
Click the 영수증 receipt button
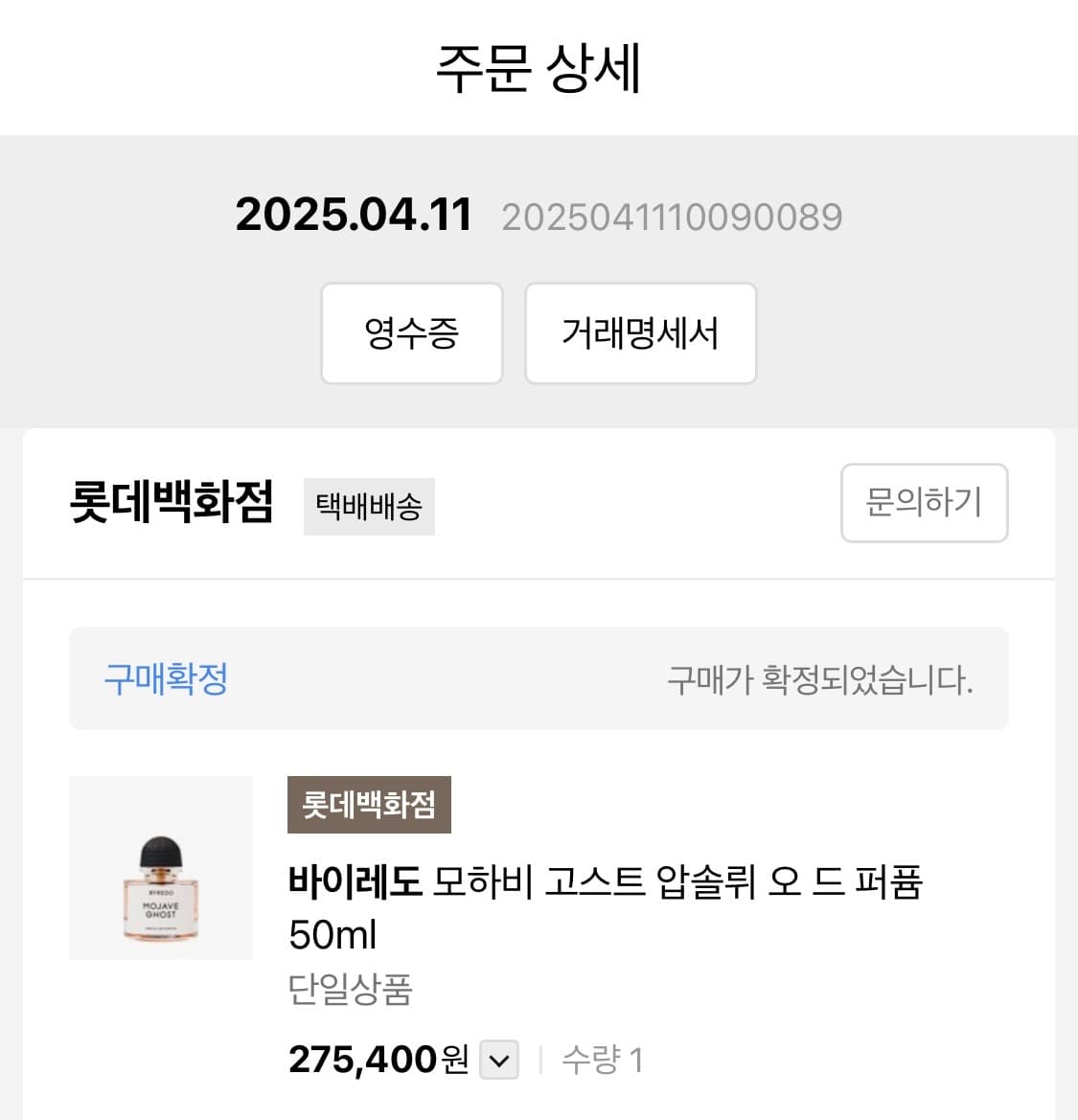click(x=411, y=333)
